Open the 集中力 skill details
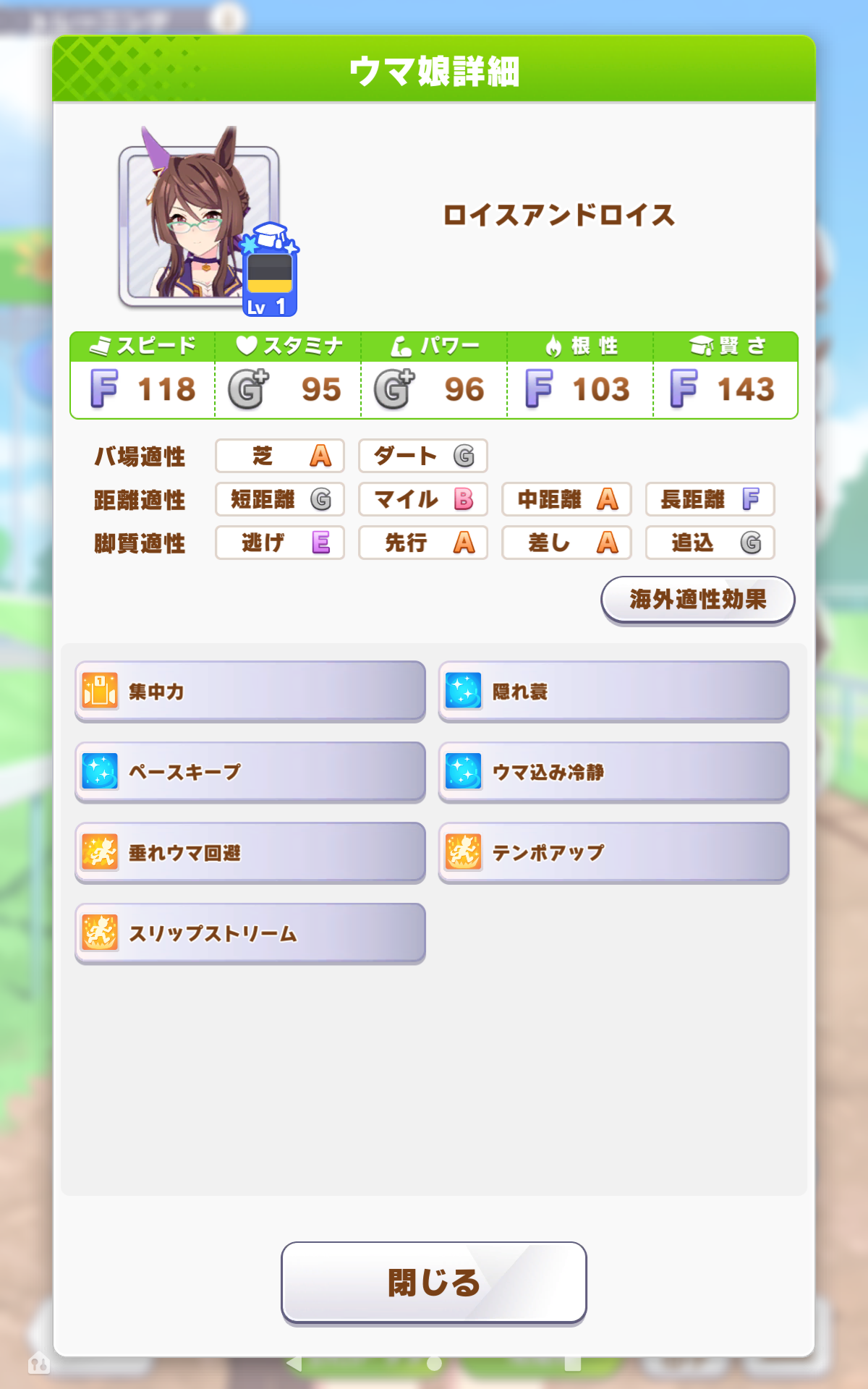868x1389 pixels. [x=250, y=691]
